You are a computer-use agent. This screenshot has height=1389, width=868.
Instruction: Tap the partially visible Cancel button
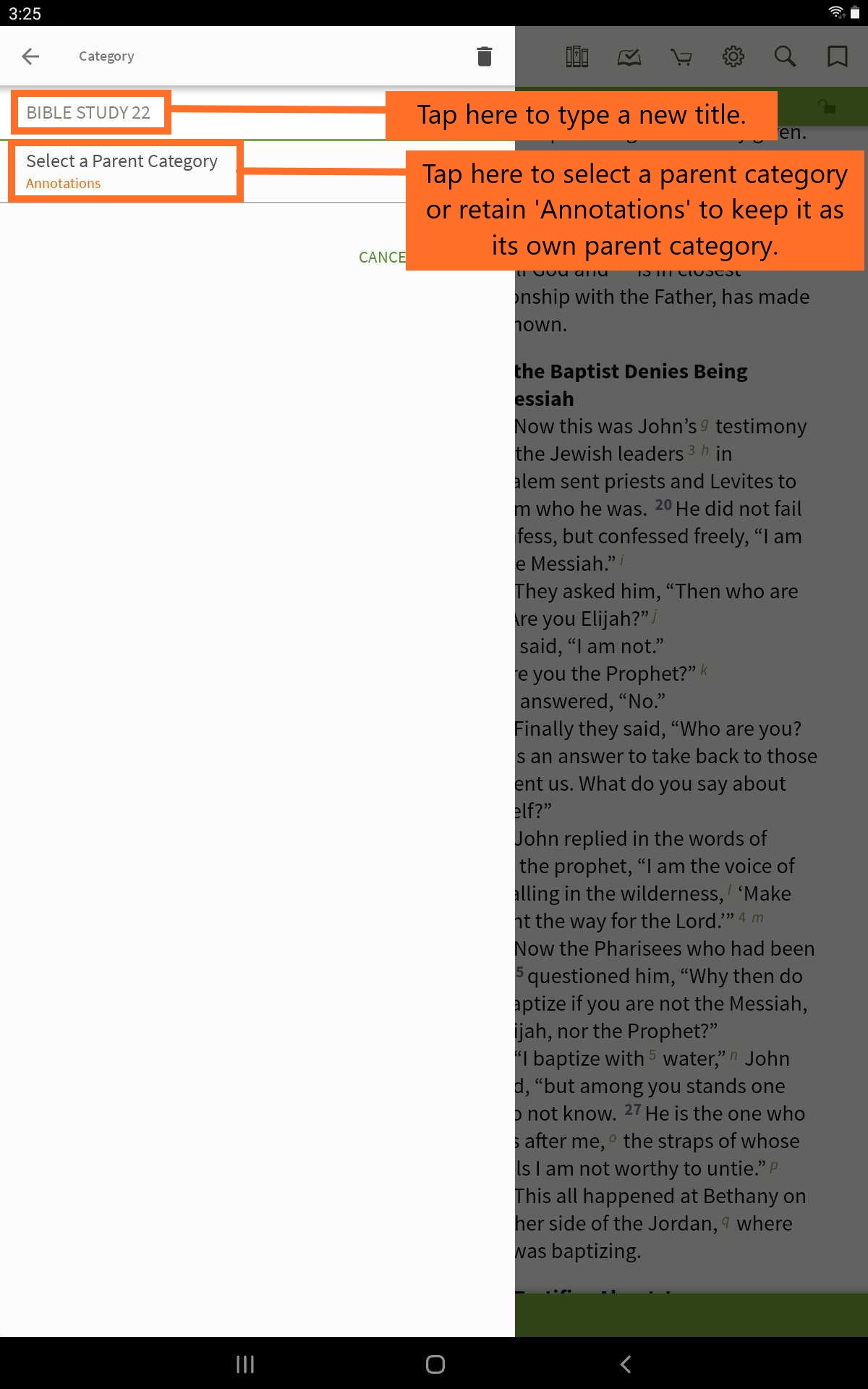[382, 257]
